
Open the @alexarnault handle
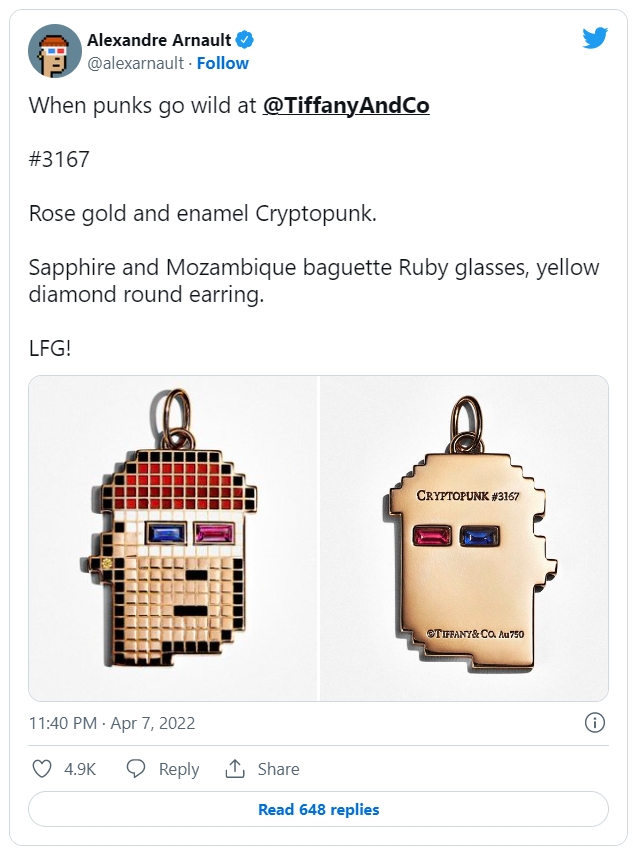point(136,63)
